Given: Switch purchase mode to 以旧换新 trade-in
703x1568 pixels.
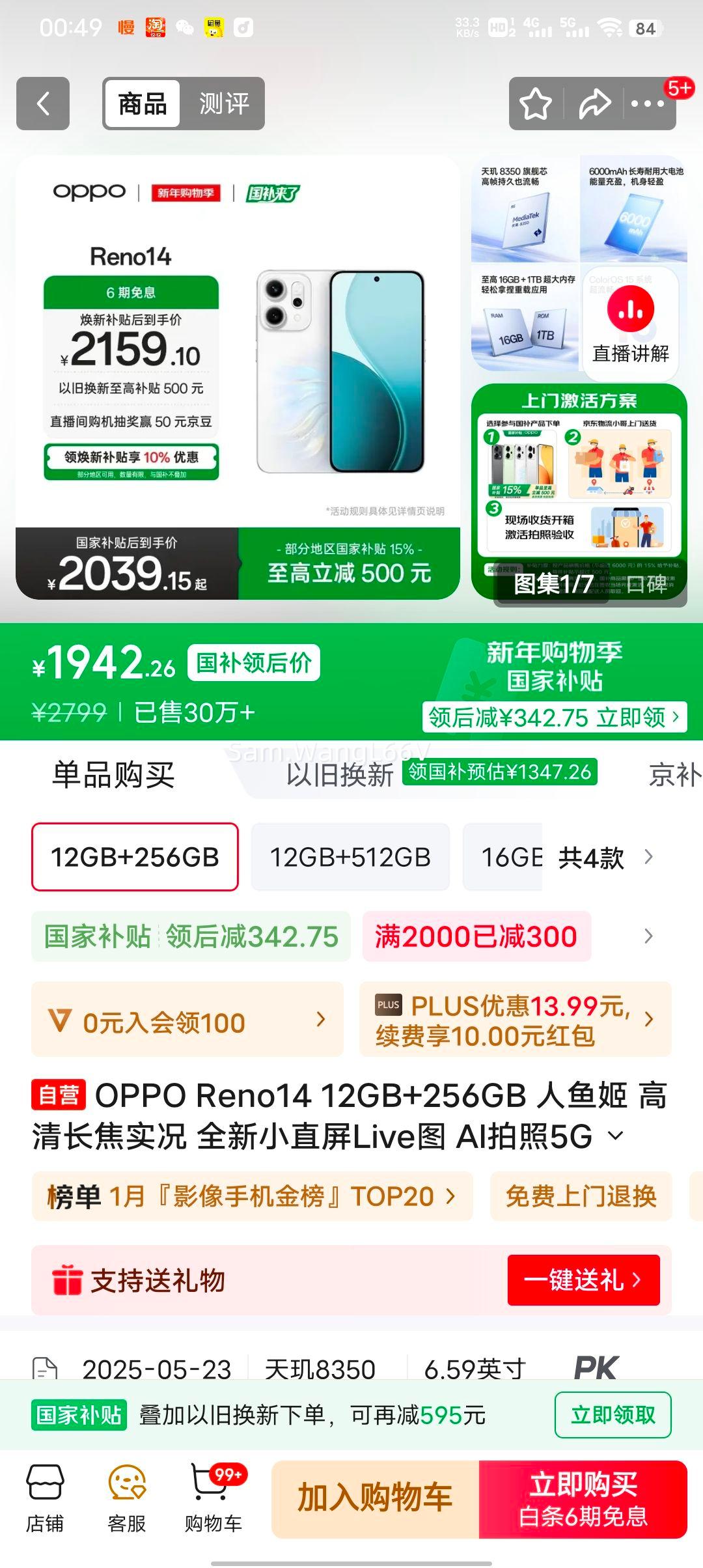Looking at the screenshot, I should pyautogui.click(x=343, y=777).
